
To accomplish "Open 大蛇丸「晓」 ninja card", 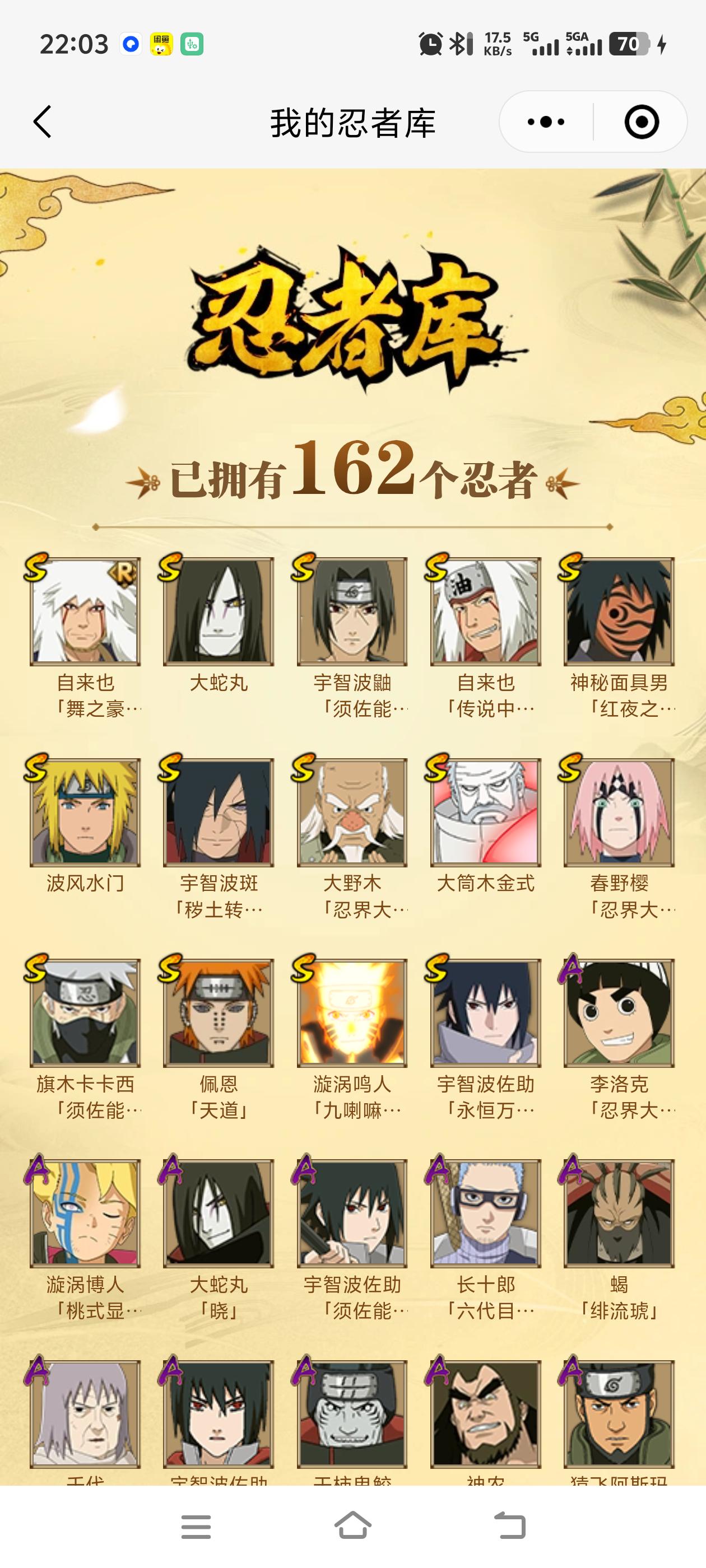I will click(218, 1214).
